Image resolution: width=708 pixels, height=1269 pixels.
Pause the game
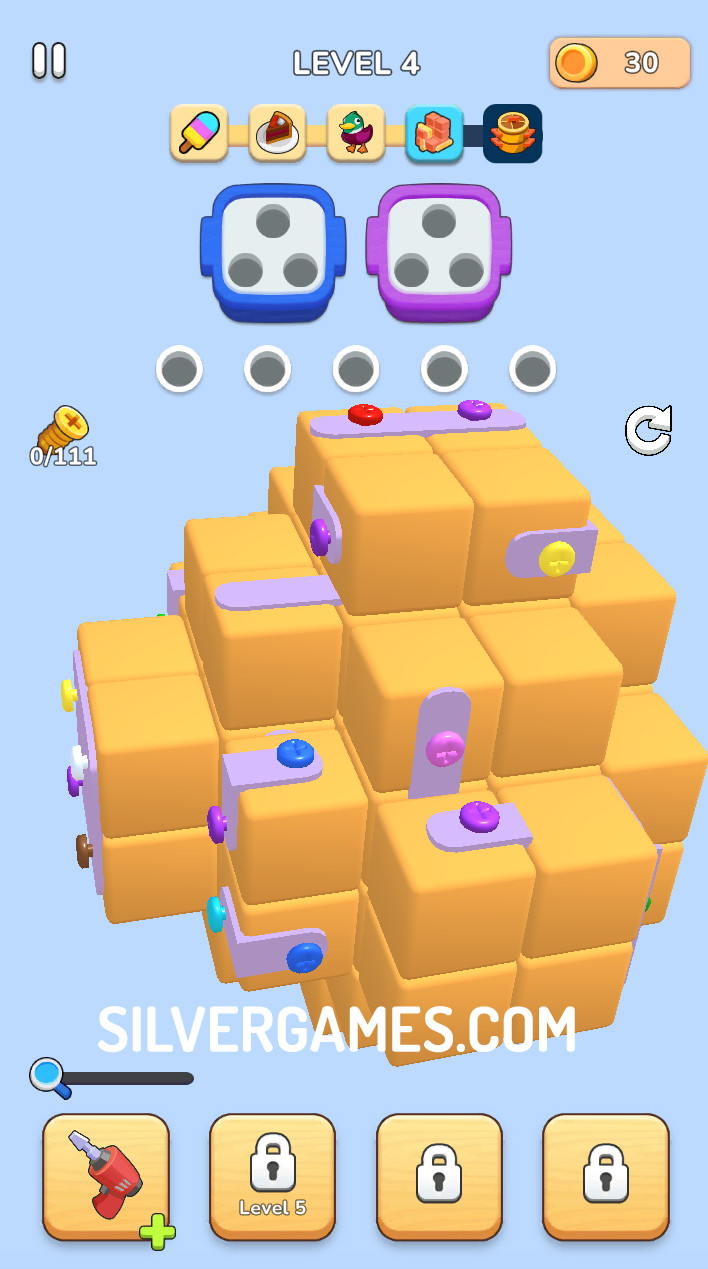coord(49,61)
